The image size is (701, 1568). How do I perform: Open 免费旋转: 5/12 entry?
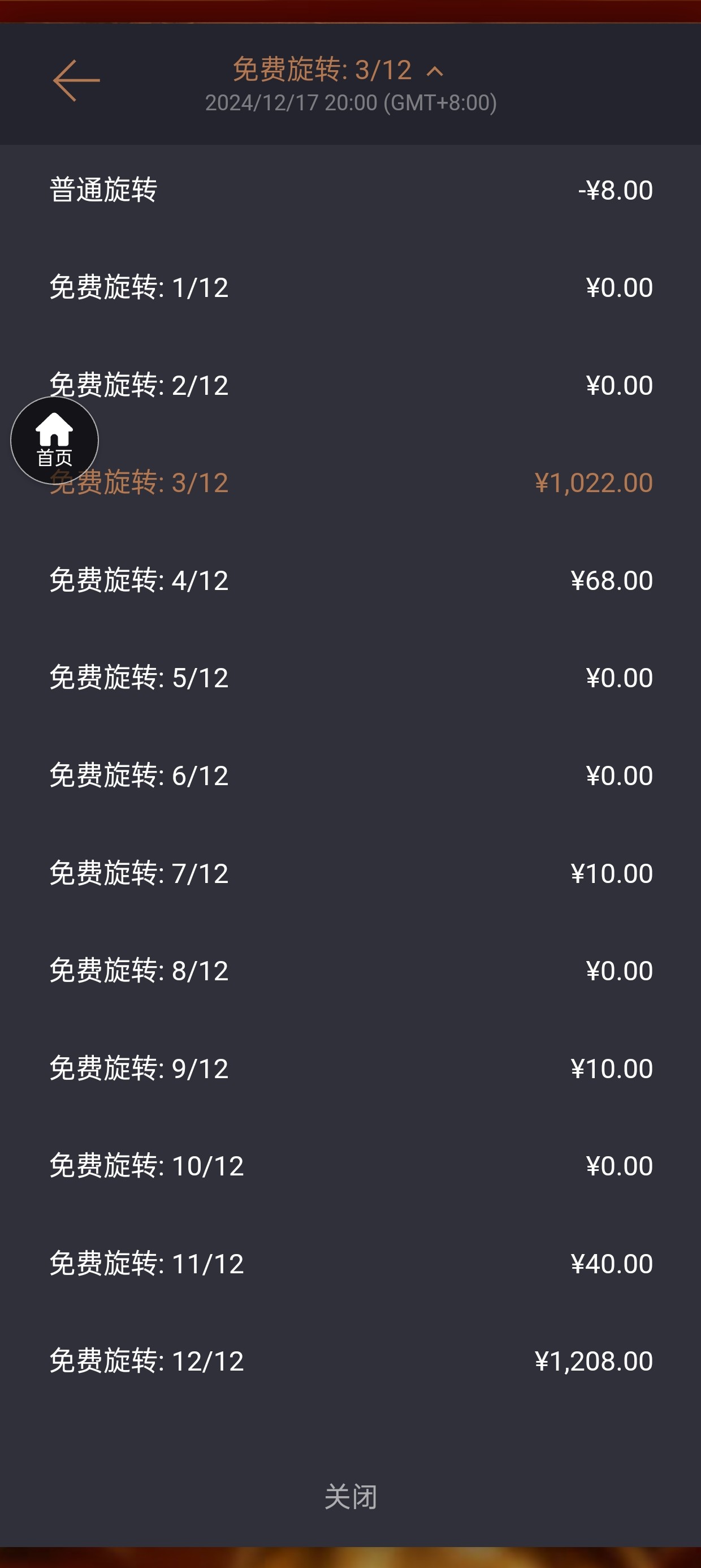(350, 678)
